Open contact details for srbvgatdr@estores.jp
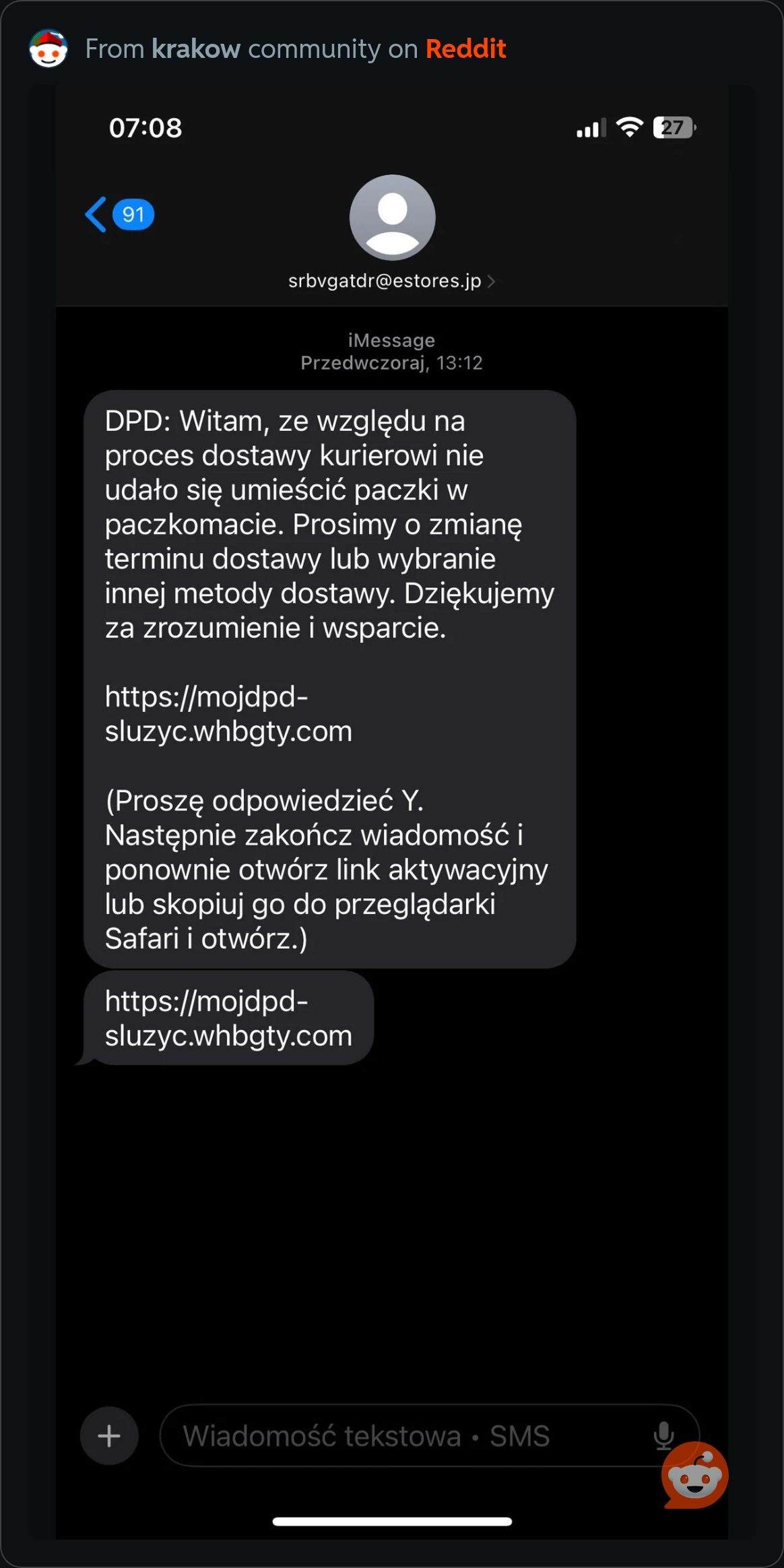Viewport: 784px width, 1568px height. click(x=391, y=281)
